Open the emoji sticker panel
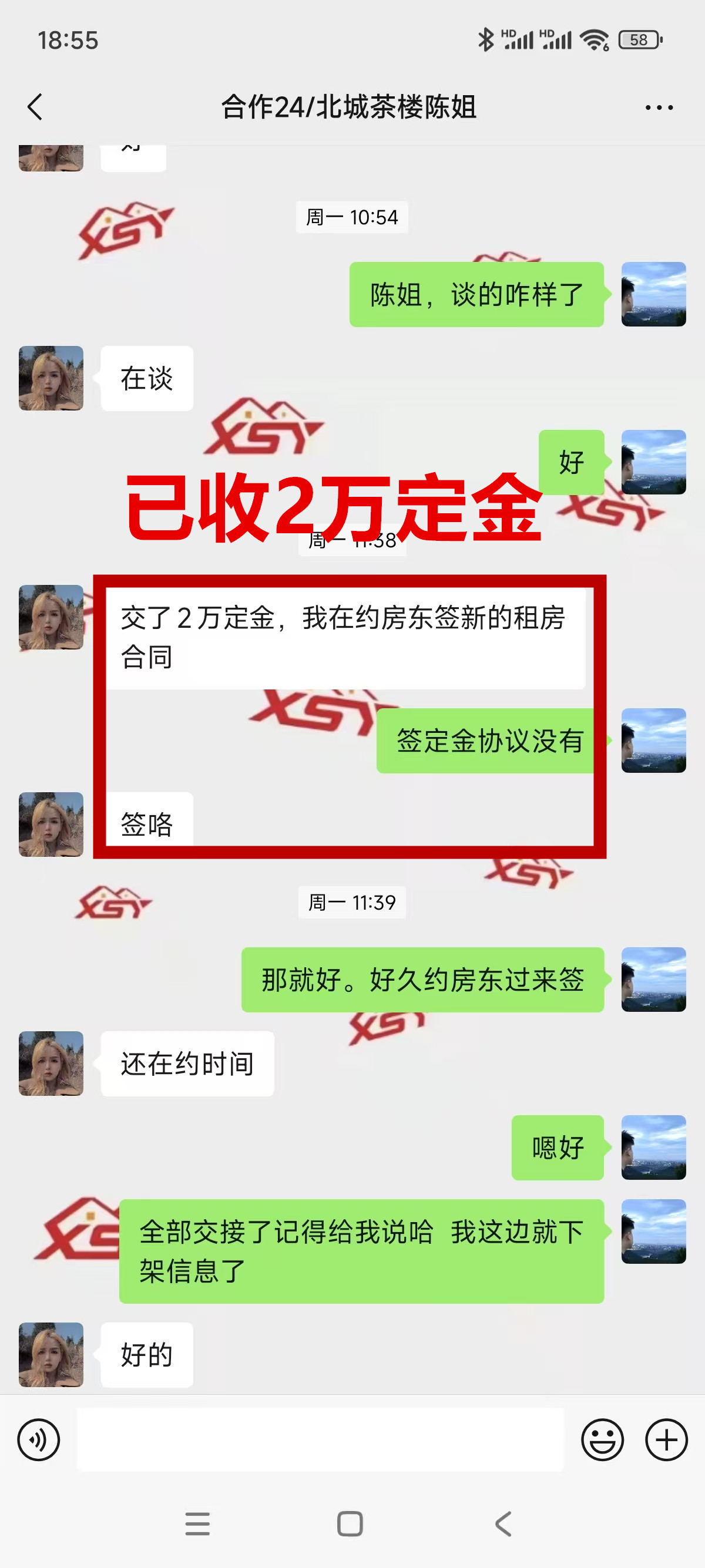705x1568 pixels. (602, 1439)
